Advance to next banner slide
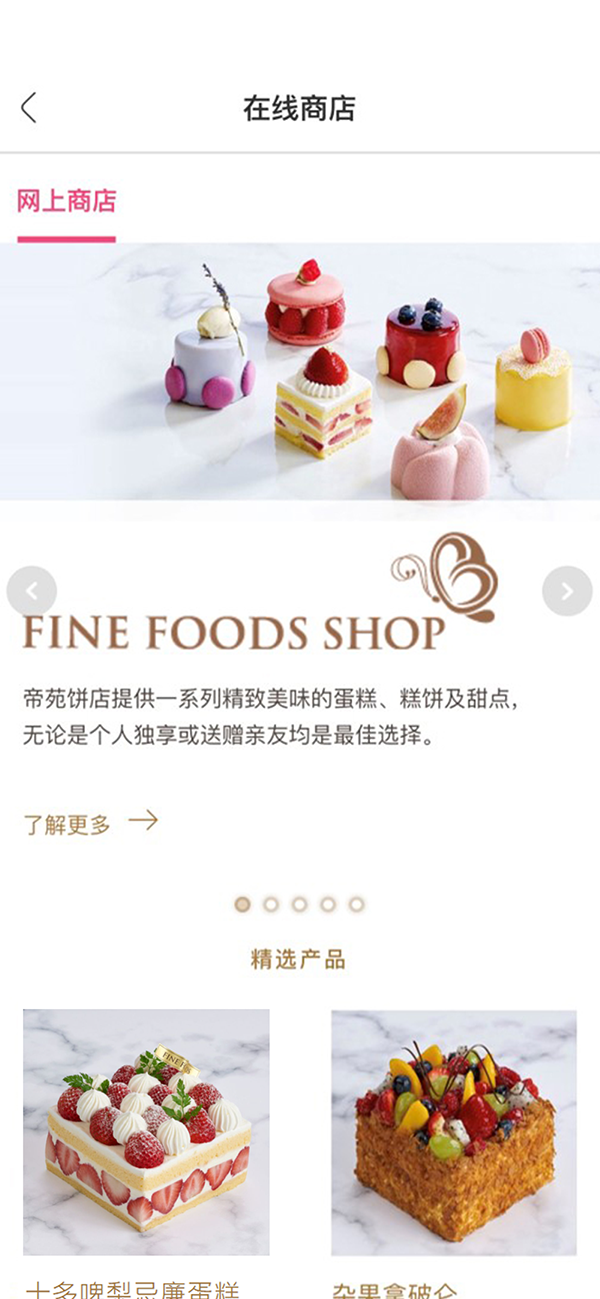Viewport: 600px width, 1299px height. (567, 591)
